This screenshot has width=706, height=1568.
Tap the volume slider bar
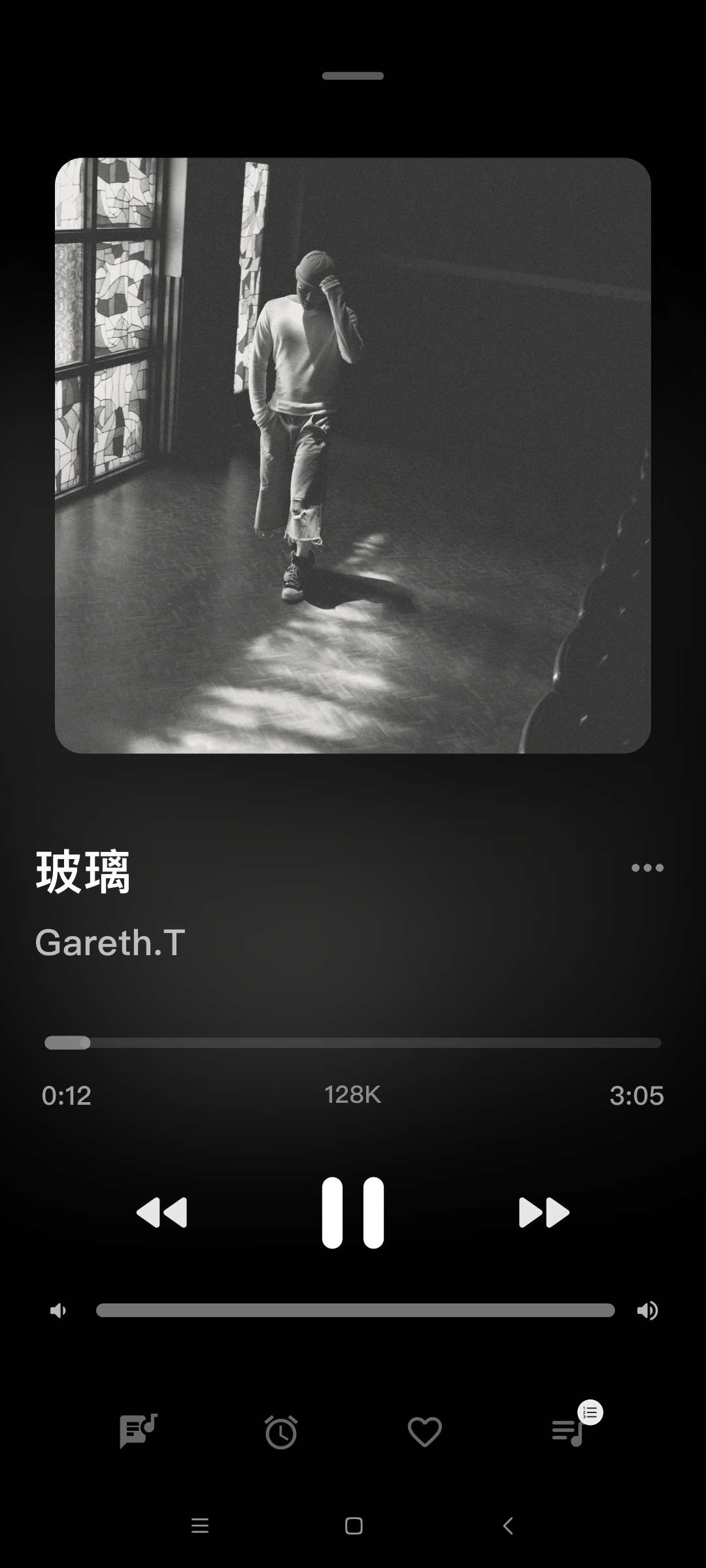coord(356,1310)
